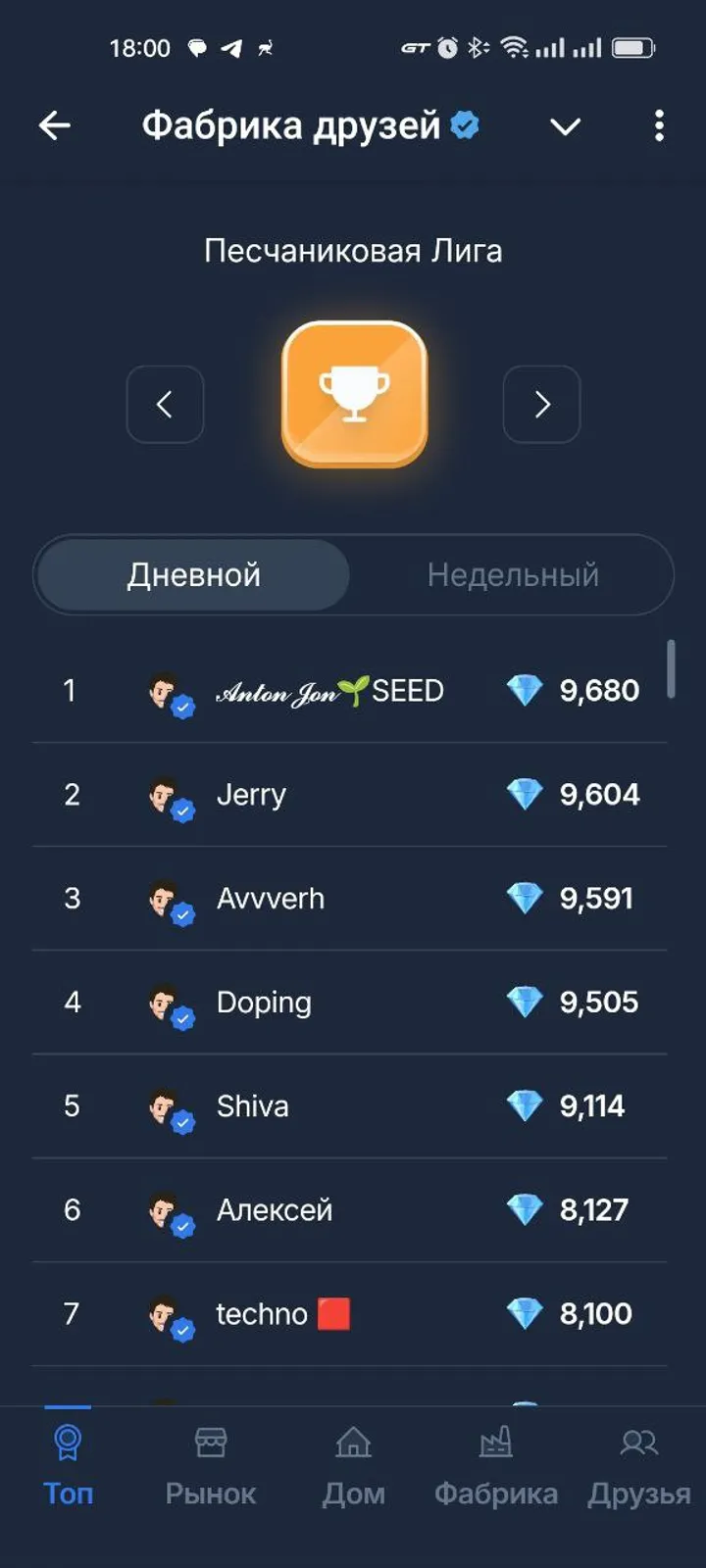Click the diamond icon next to Jerry's score
Image resolution: width=706 pixels, height=1568 pixels.
click(x=527, y=795)
